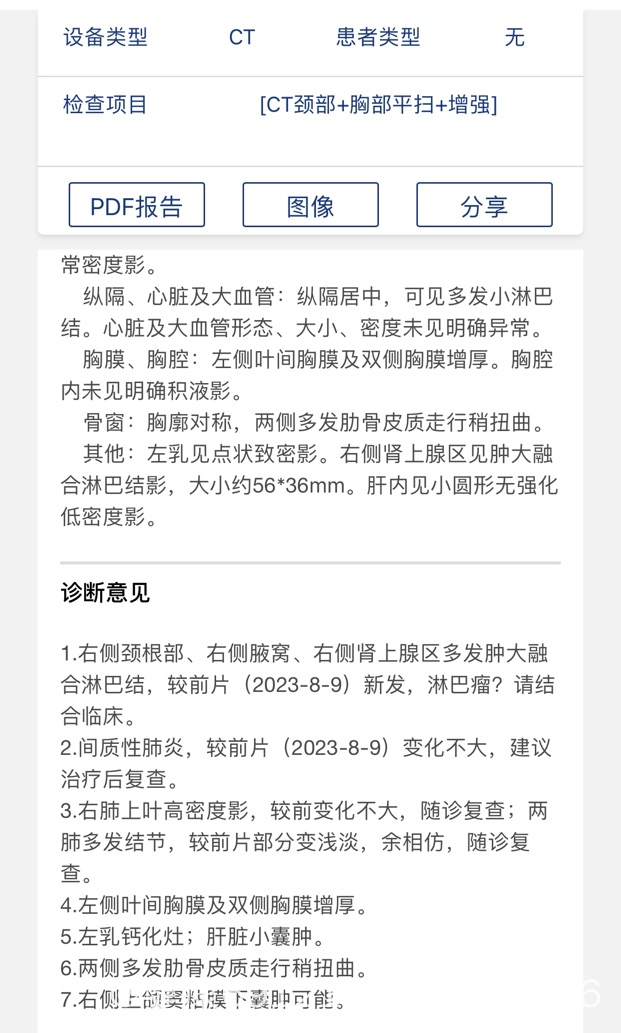Share the report via 分享
Viewport: 621px width, 1033px height.
[x=484, y=205]
